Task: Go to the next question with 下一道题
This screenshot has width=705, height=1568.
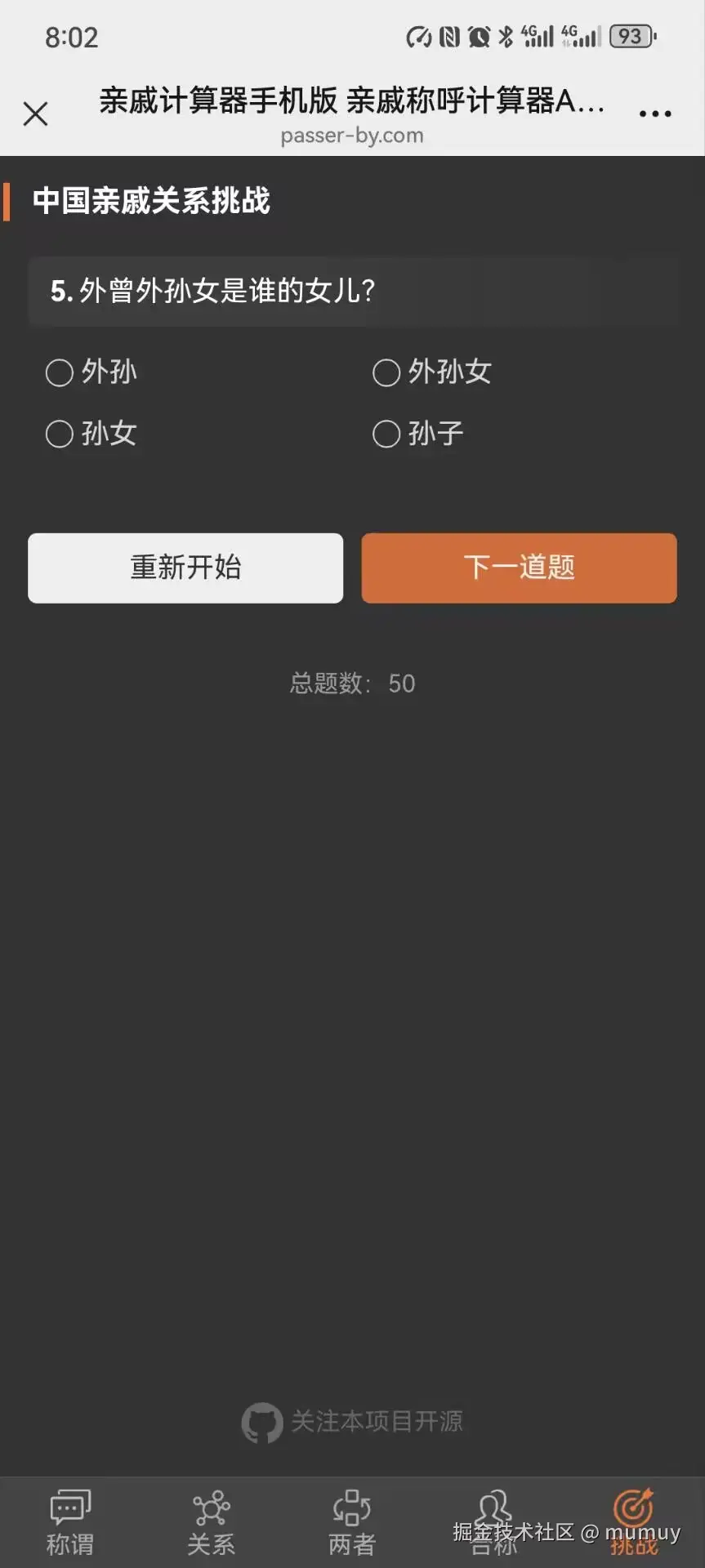Action: 519,568
